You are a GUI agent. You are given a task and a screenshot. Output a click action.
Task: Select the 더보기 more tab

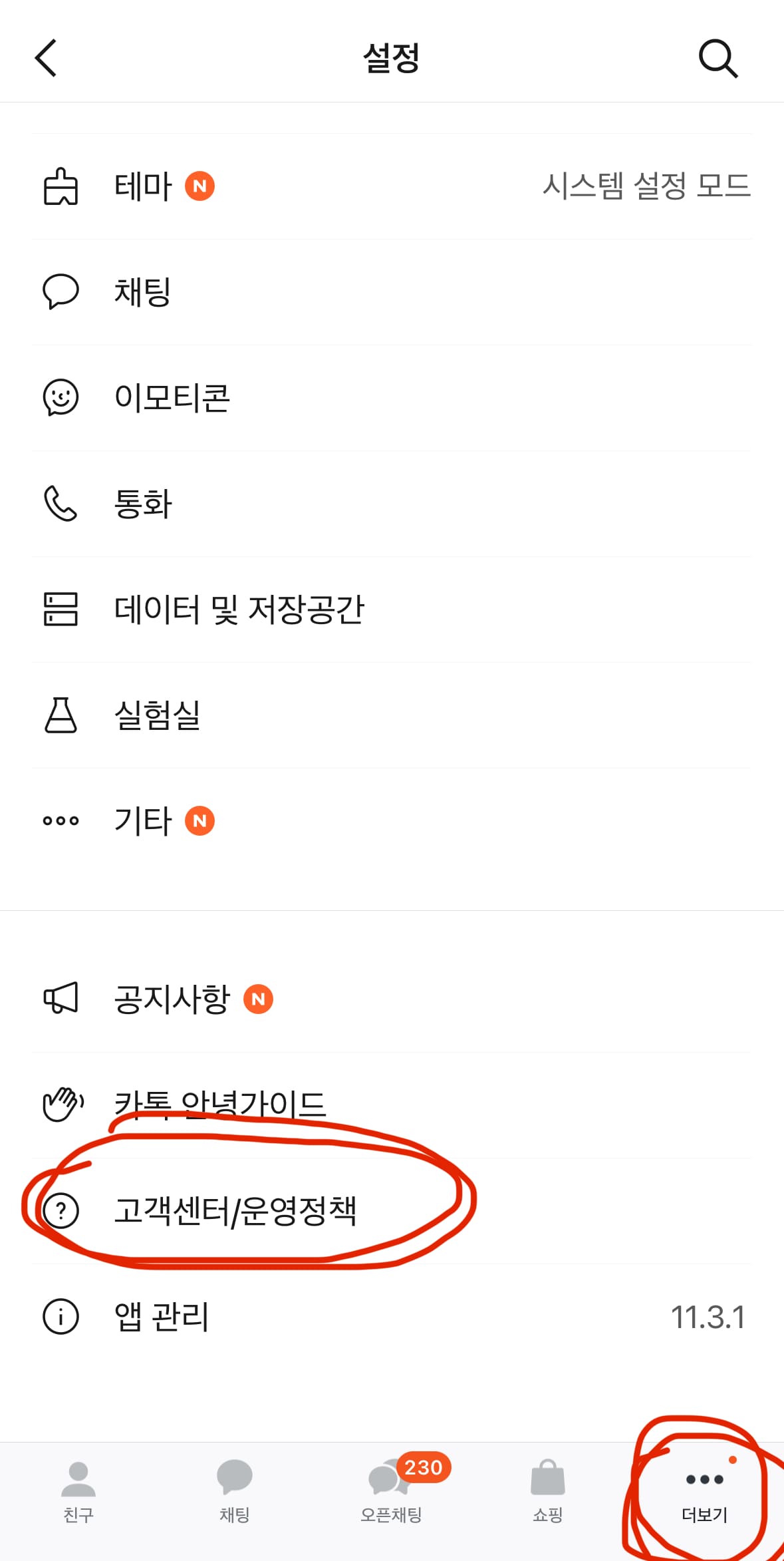[x=704, y=1492]
